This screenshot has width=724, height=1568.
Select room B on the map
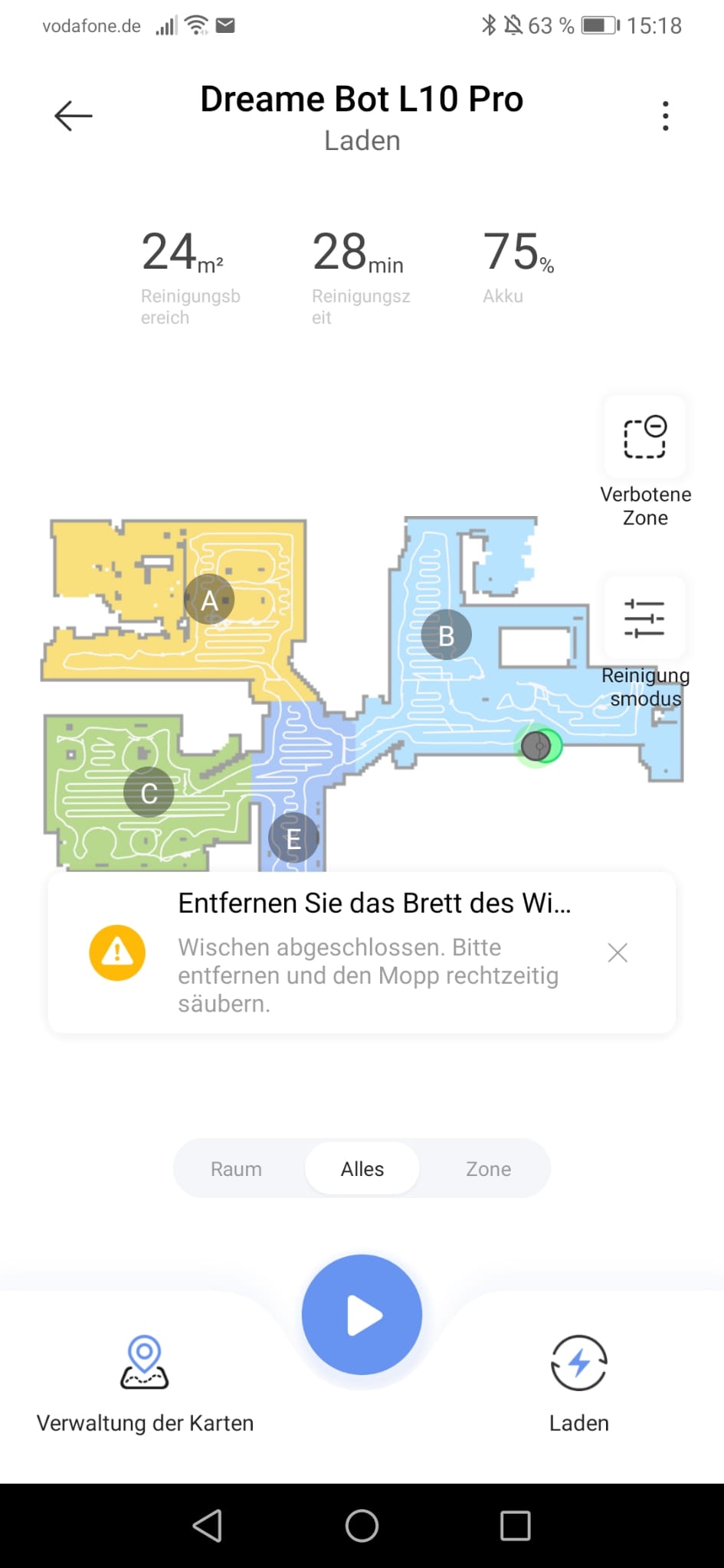pyautogui.click(x=446, y=635)
